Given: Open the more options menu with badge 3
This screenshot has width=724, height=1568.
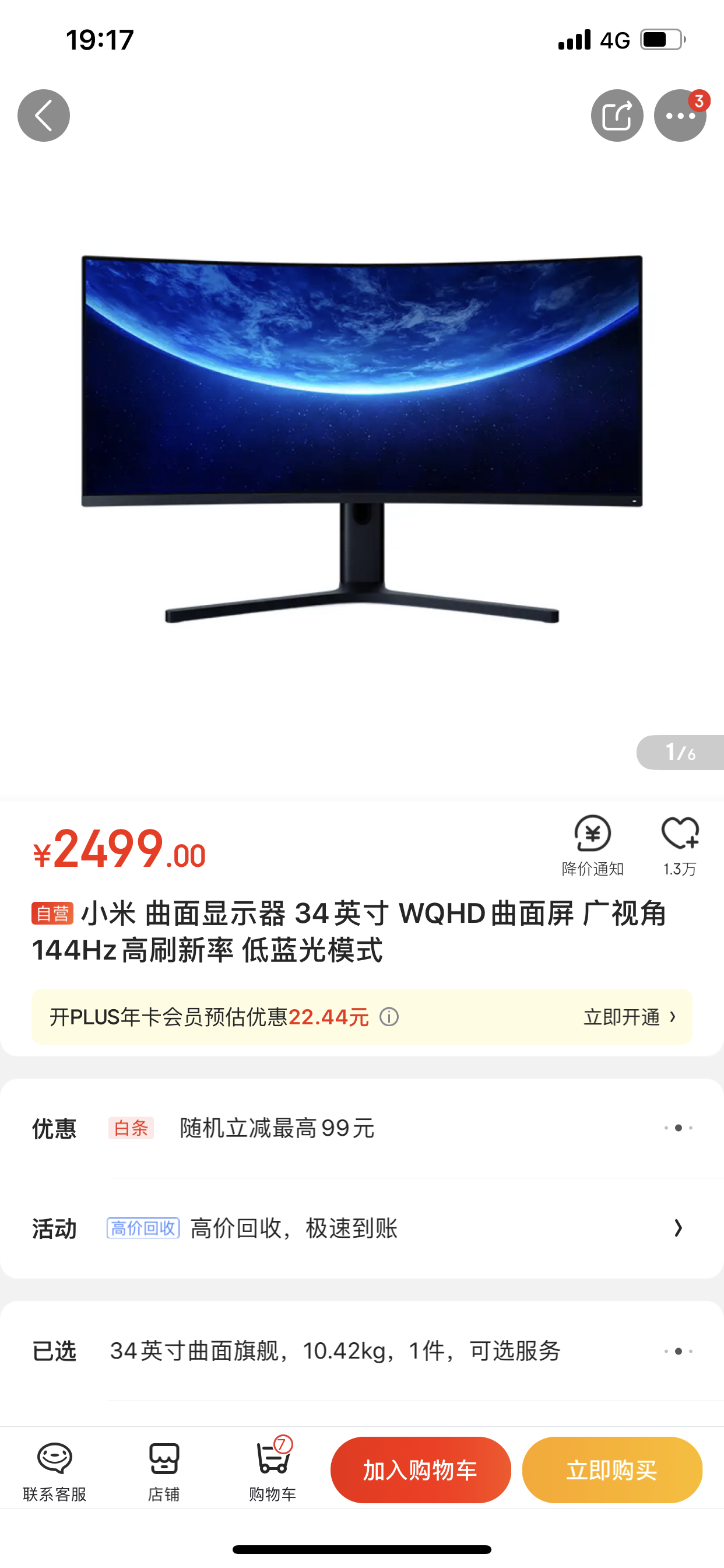Looking at the screenshot, I should (x=681, y=115).
